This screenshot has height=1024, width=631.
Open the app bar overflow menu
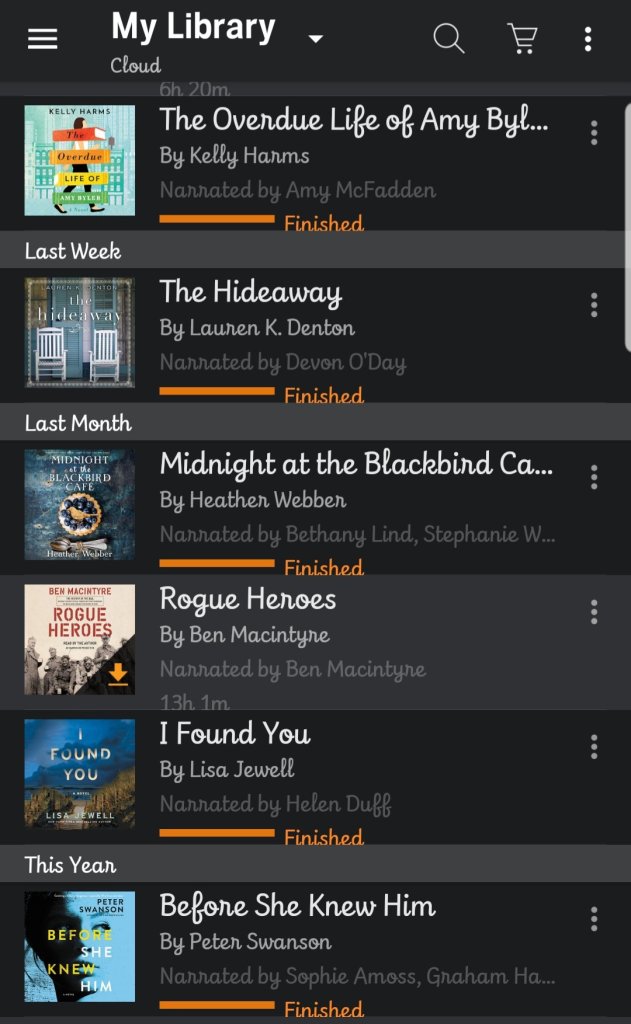588,39
